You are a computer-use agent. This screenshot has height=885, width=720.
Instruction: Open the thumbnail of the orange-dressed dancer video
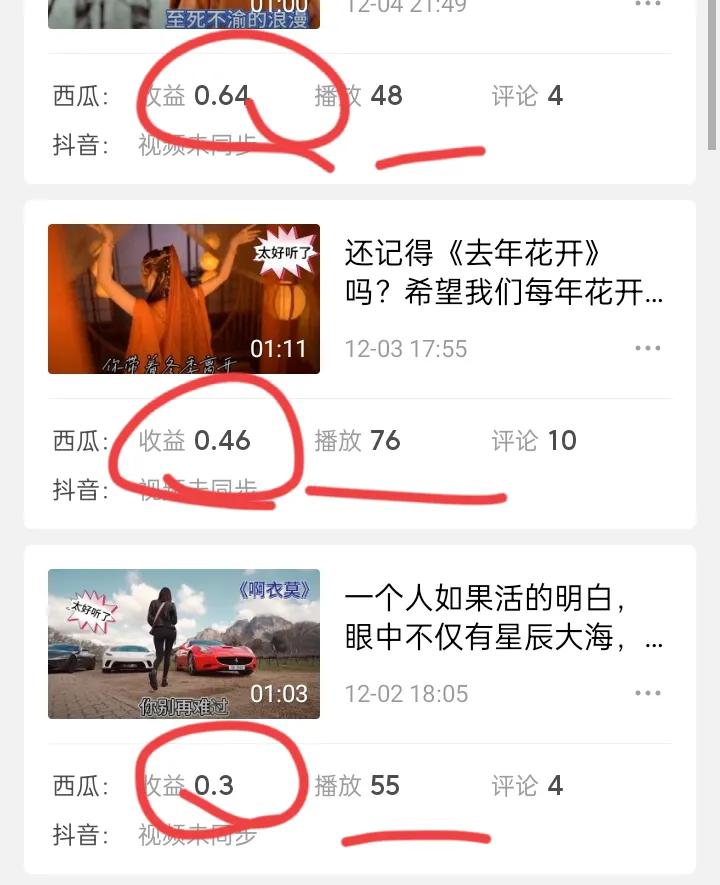(183, 298)
